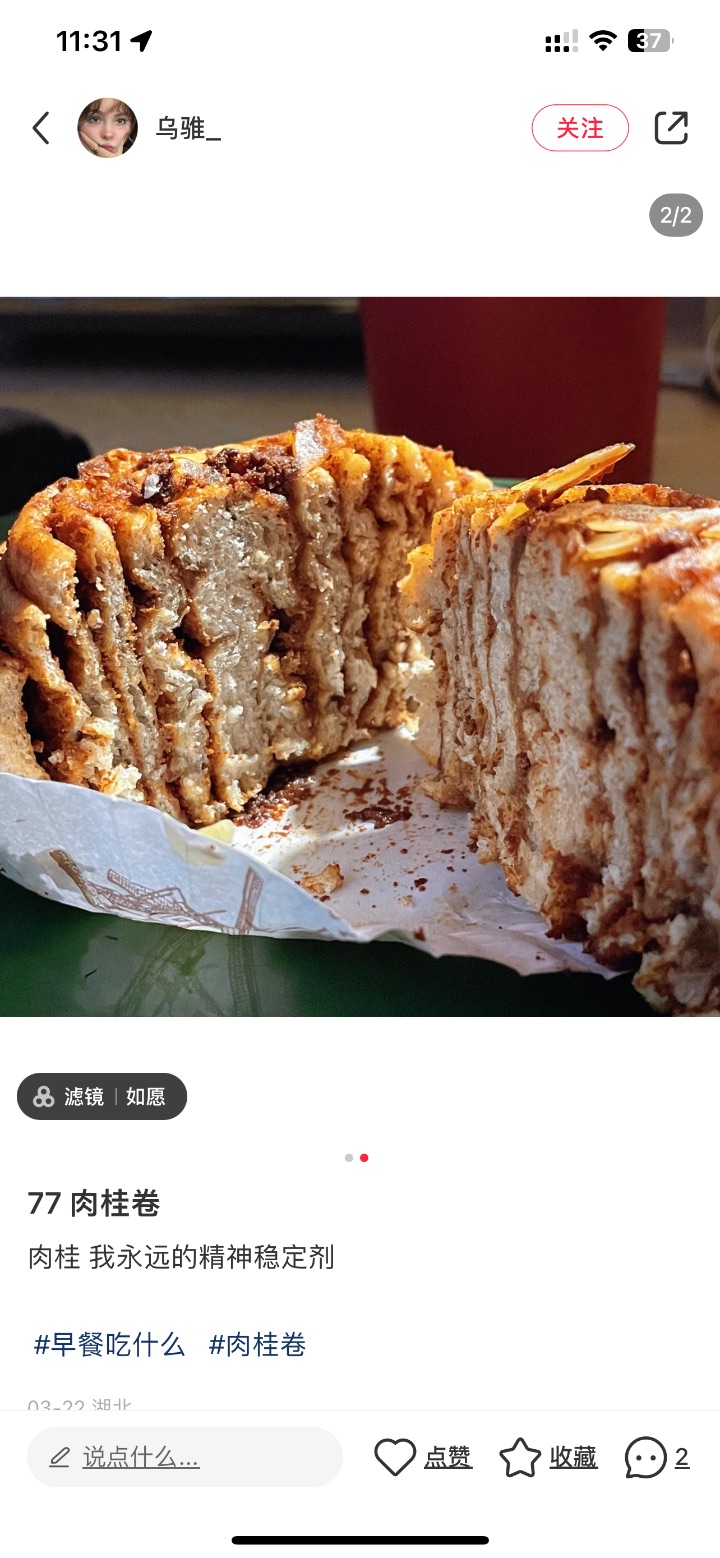Open the #早餐吃什么 hashtag
This screenshot has height=1558, width=720.
click(x=109, y=1344)
